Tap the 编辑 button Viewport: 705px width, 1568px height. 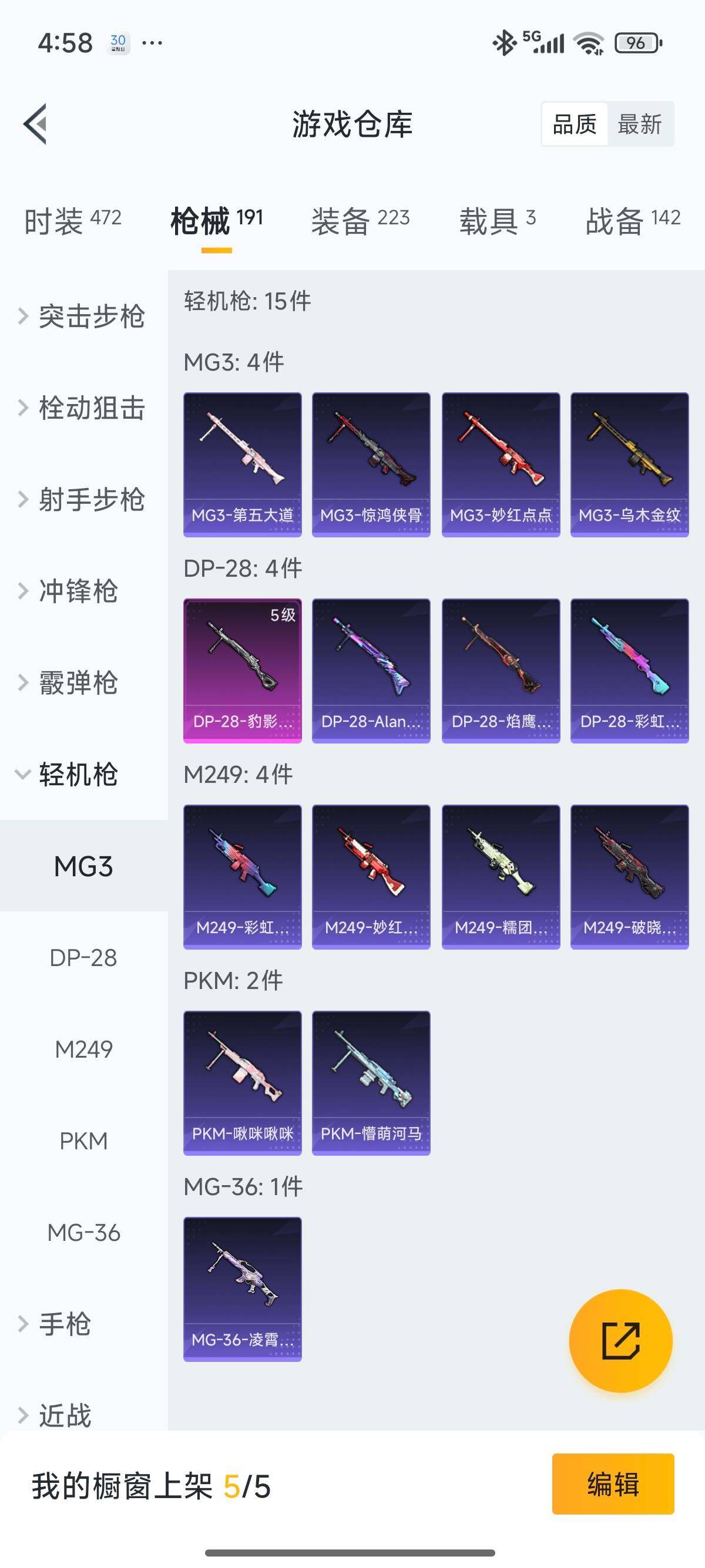coord(612,1484)
